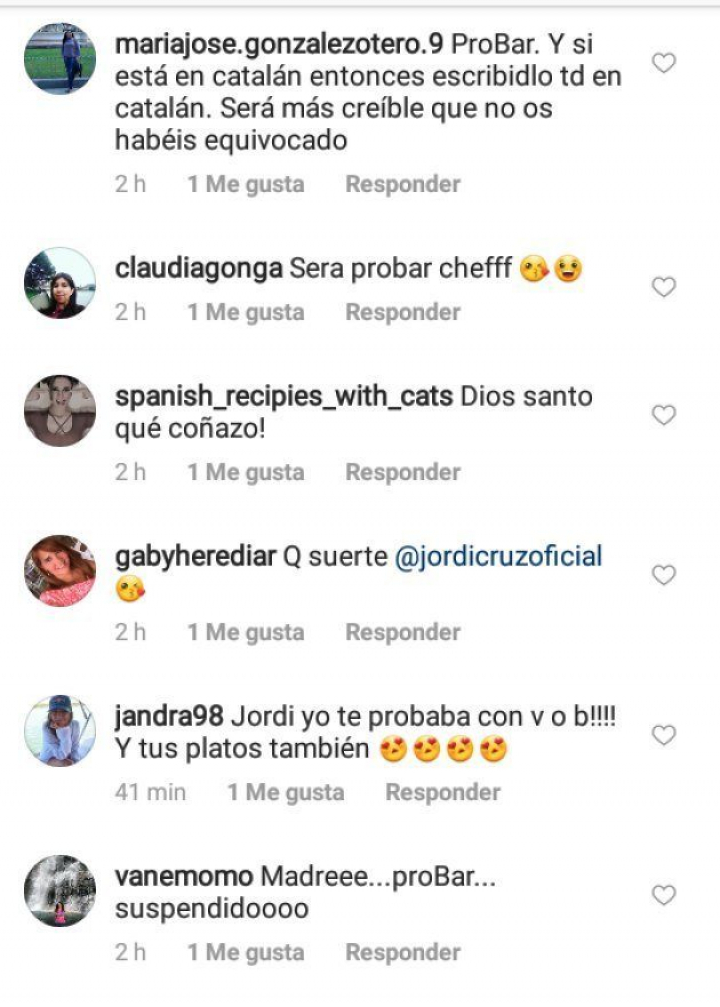Like mariajose.gonzalezotero.9's comment
Viewport: 720px width, 1007px height.
click(x=664, y=63)
